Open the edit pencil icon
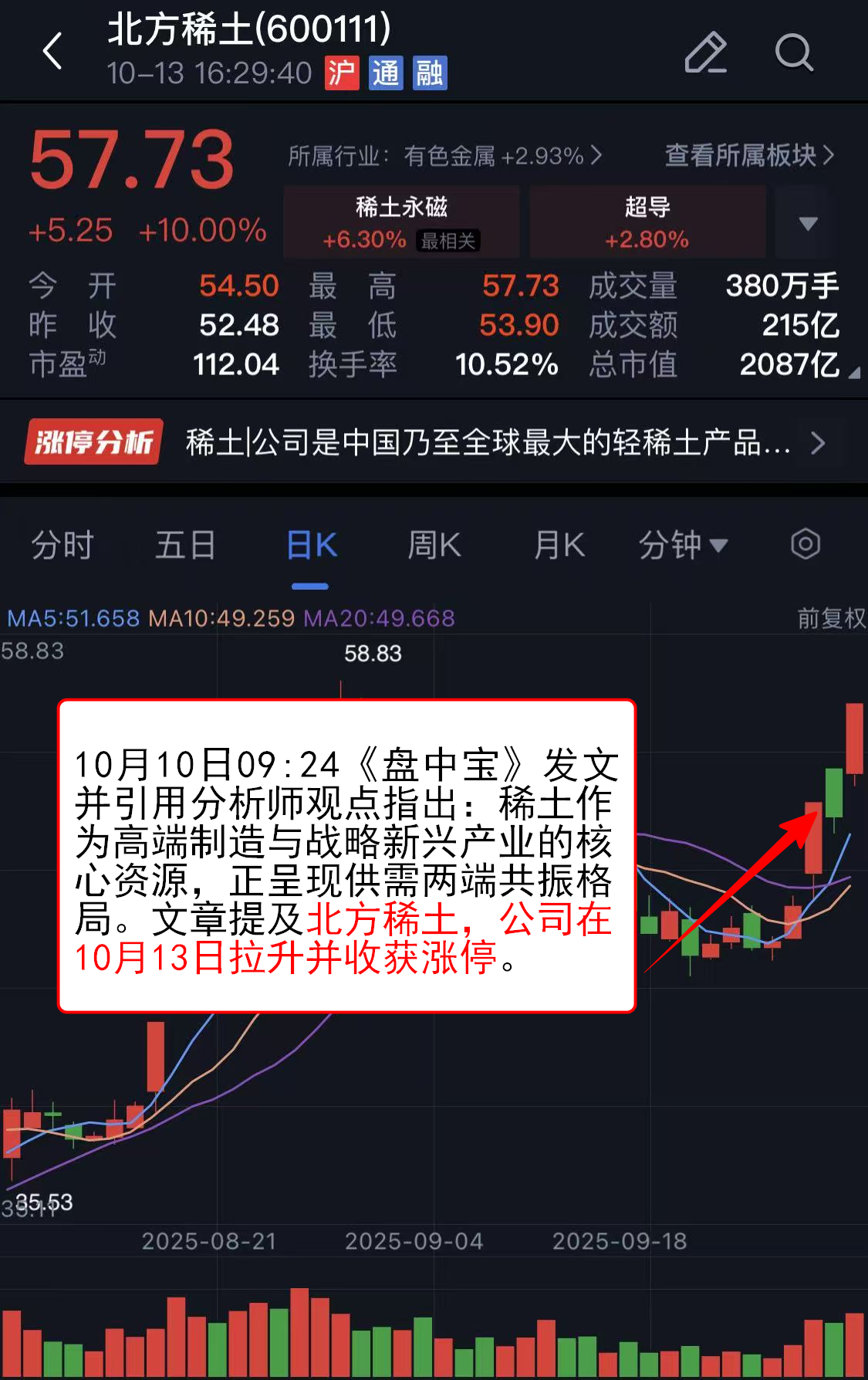 (705, 52)
